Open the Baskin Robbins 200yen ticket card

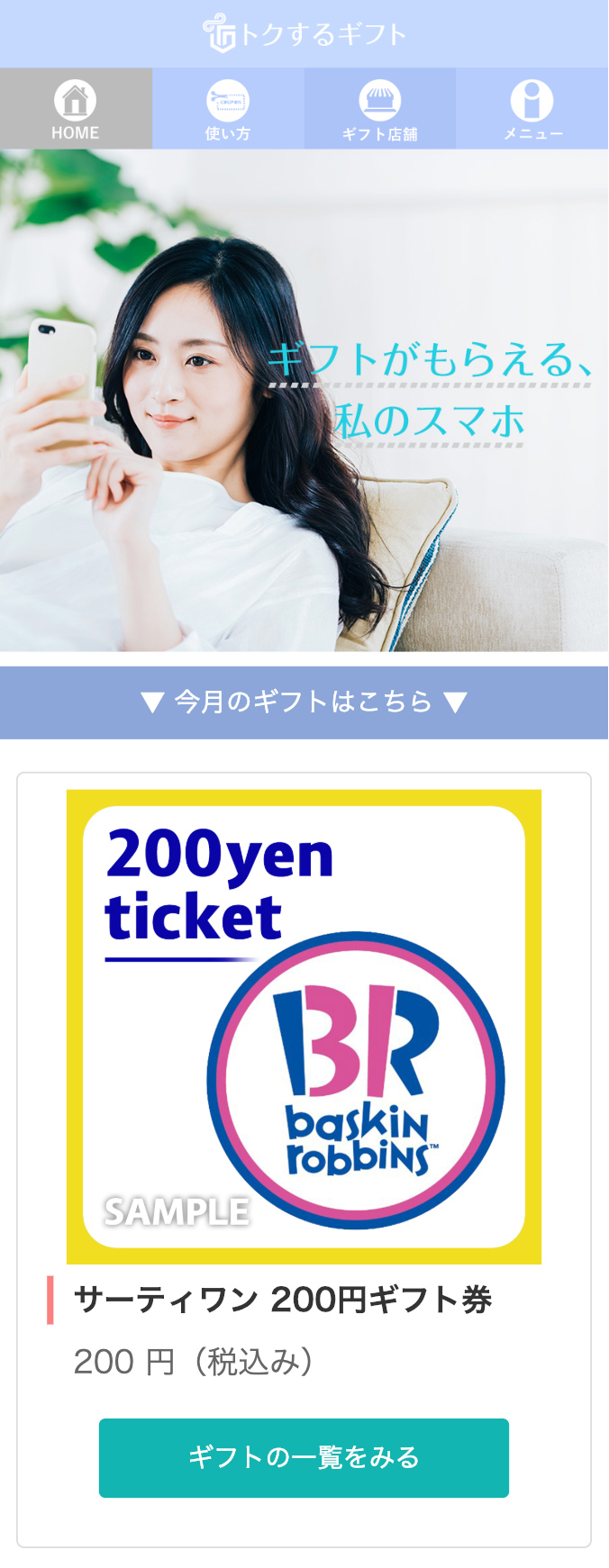click(x=304, y=1027)
